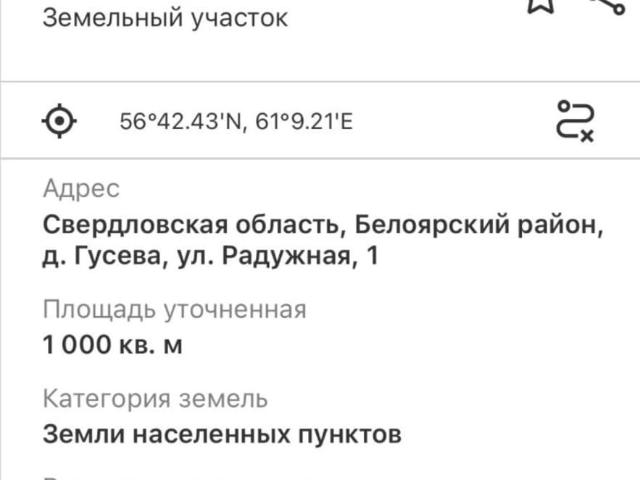
Task: Tap the route icon beside coordinates
Action: pyautogui.click(x=575, y=122)
